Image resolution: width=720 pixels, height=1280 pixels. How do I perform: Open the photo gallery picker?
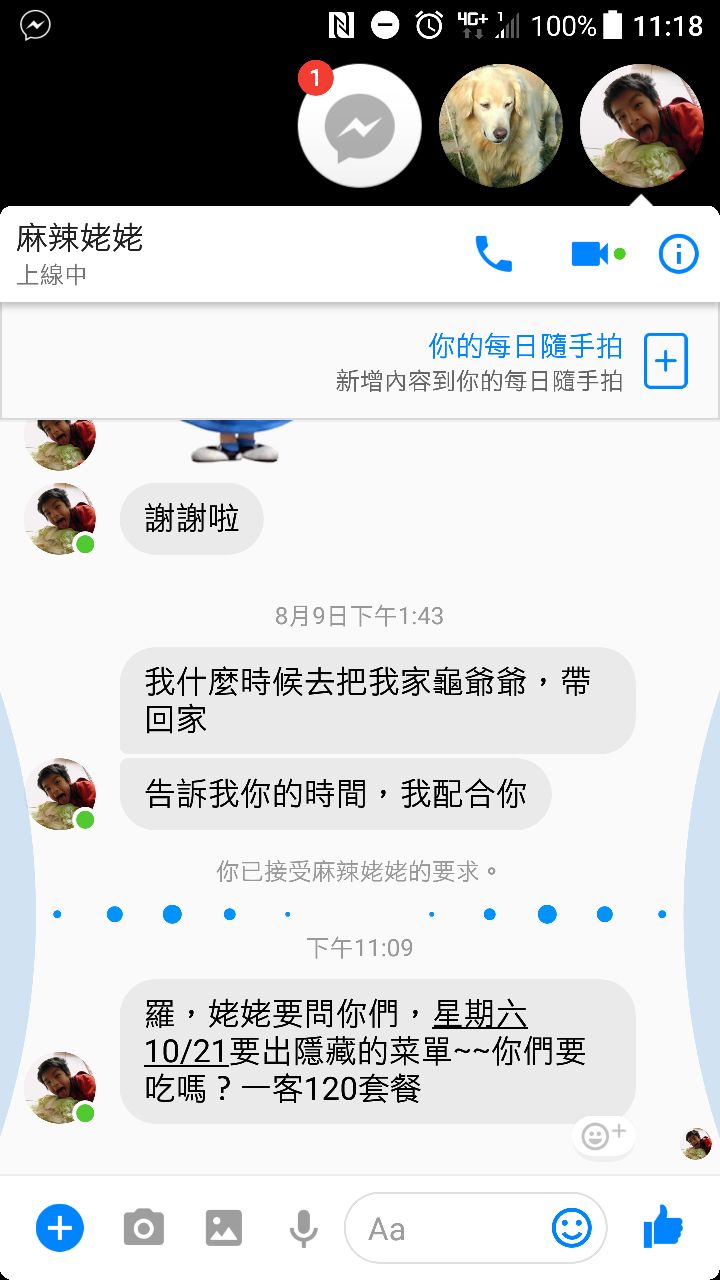(x=224, y=1228)
